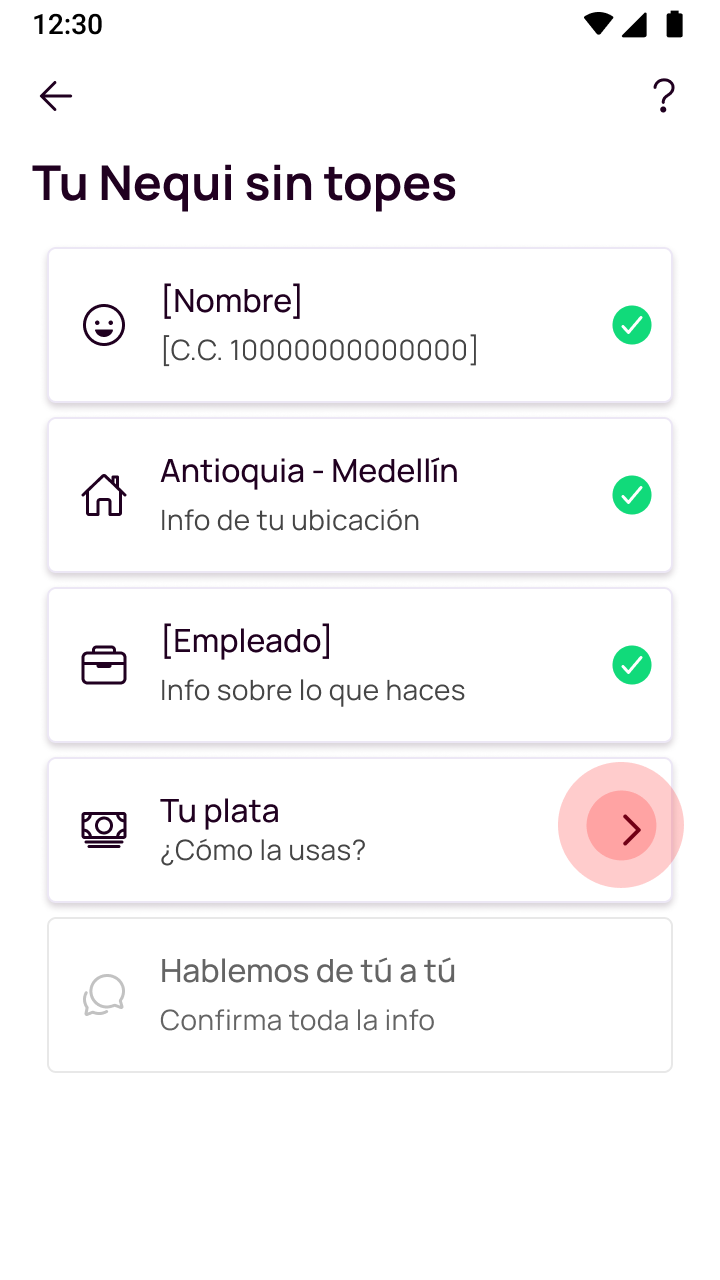This screenshot has height=1280, width=720.
Task: Open the Antioquia - Medellín location card
Action: [360, 495]
